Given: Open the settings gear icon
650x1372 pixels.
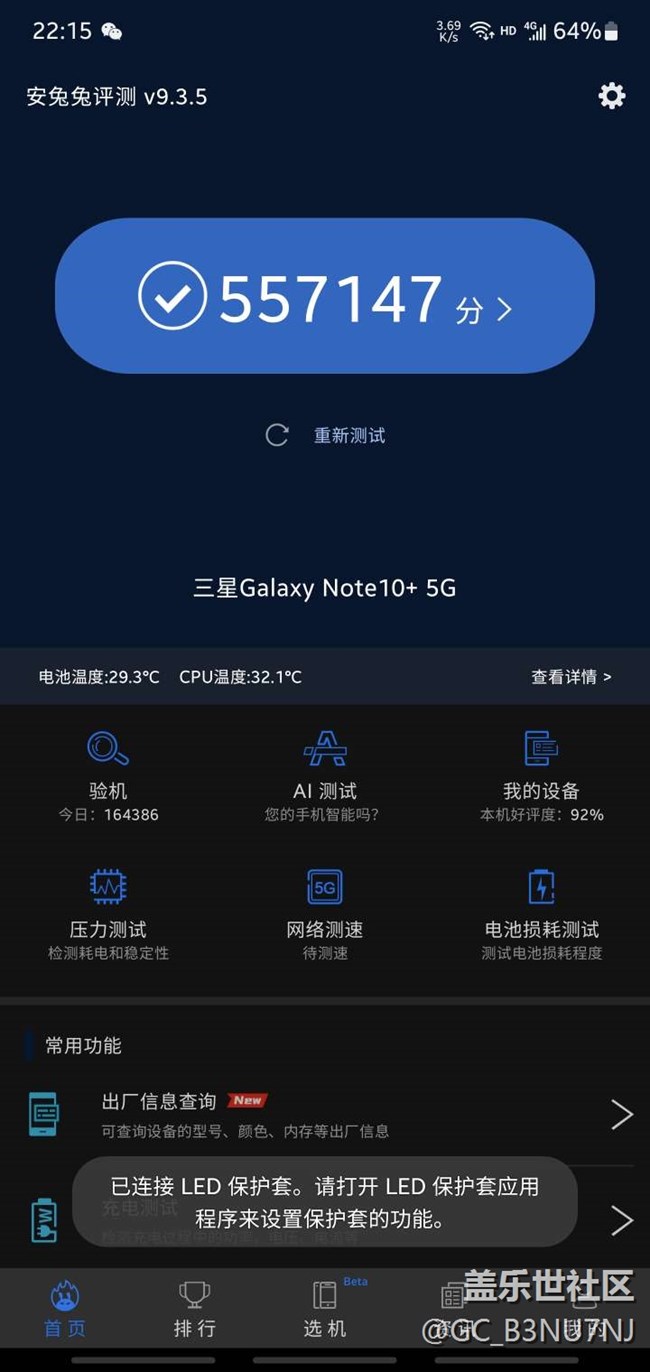Looking at the screenshot, I should click(x=611, y=96).
